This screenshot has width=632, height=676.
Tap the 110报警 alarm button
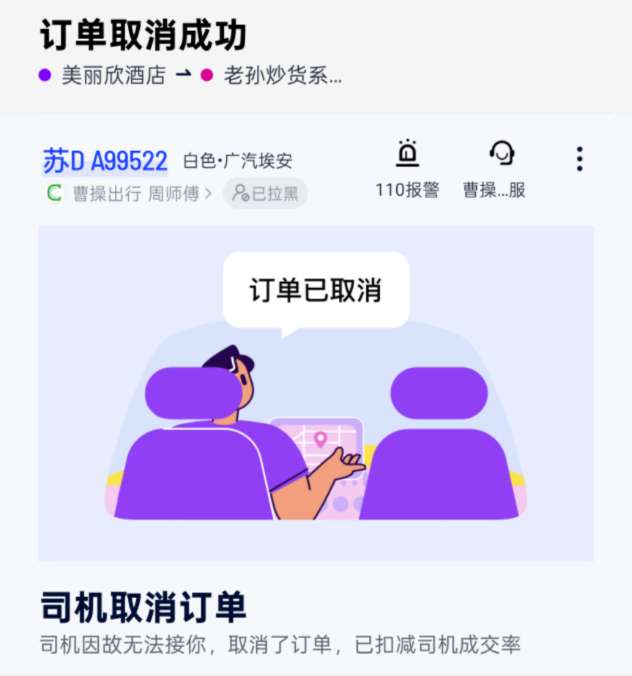click(407, 168)
